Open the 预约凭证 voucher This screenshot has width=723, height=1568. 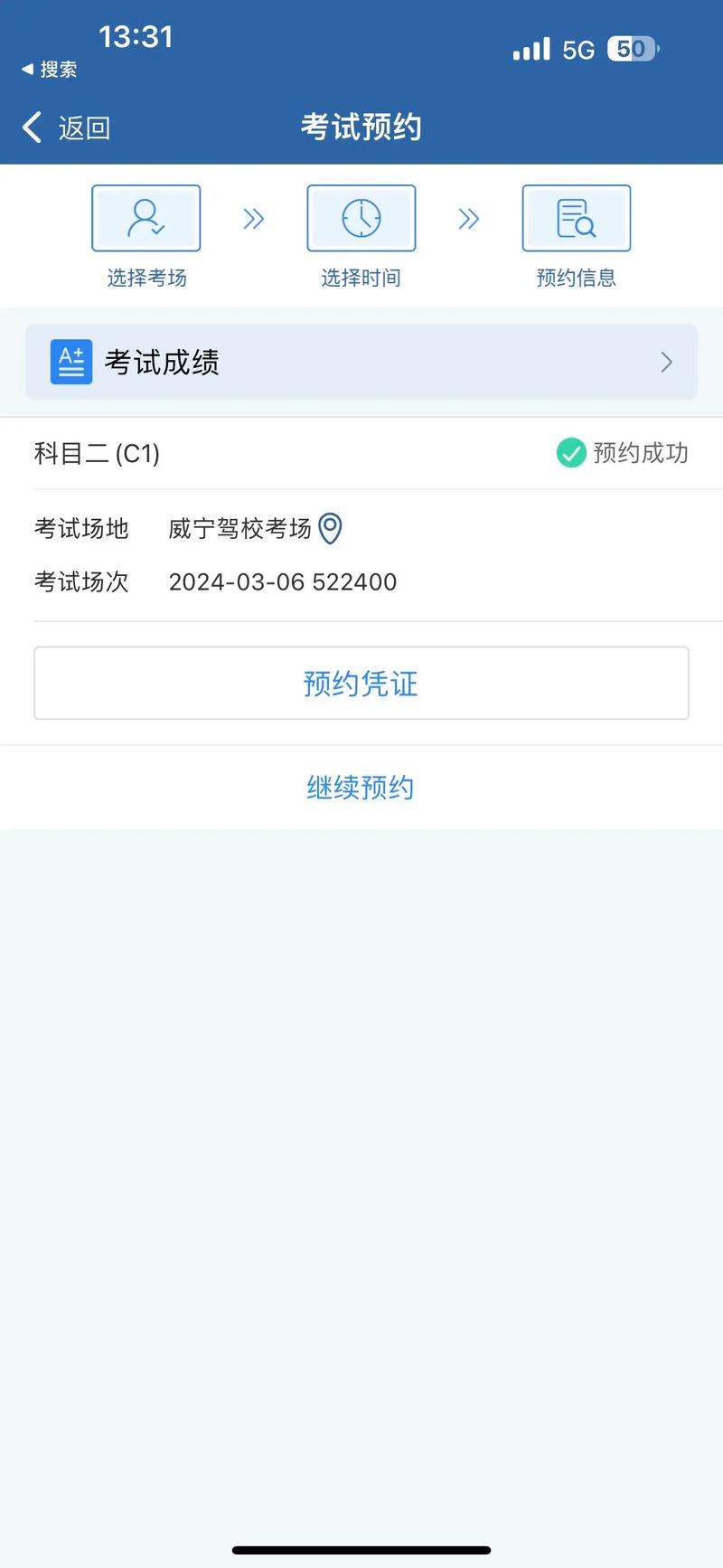coord(361,684)
